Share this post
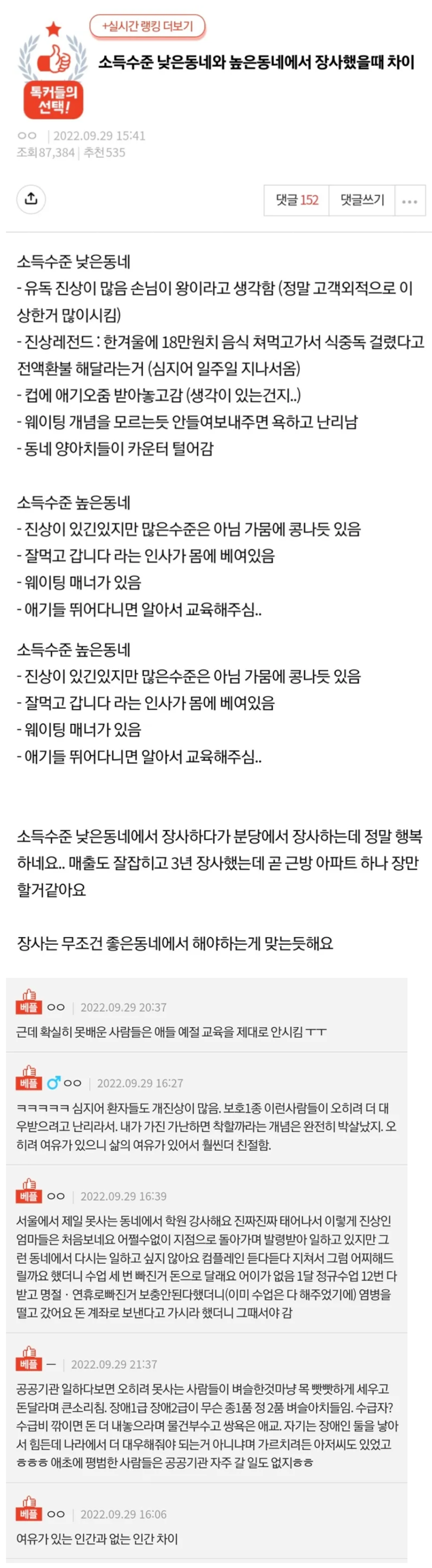This screenshot has width=432, height=1568. coord(31,199)
